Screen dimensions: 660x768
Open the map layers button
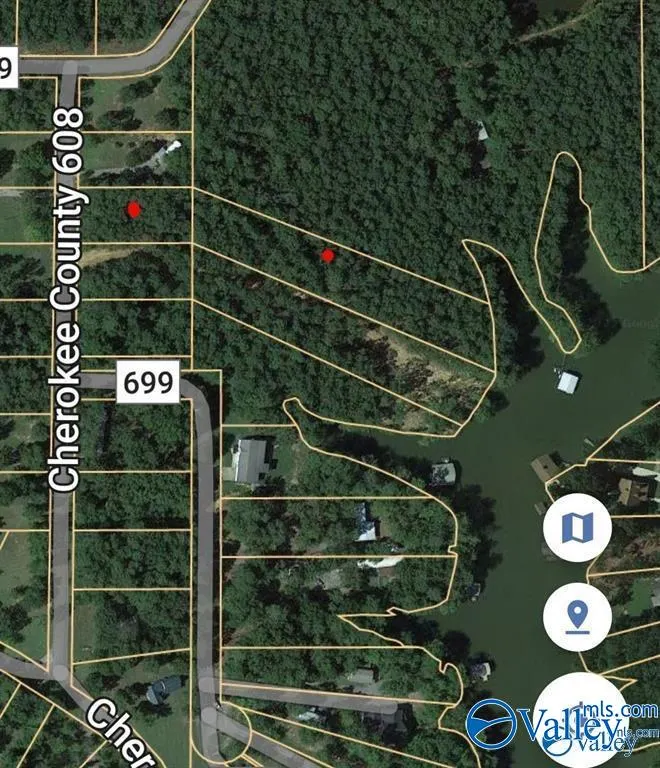coord(577,528)
